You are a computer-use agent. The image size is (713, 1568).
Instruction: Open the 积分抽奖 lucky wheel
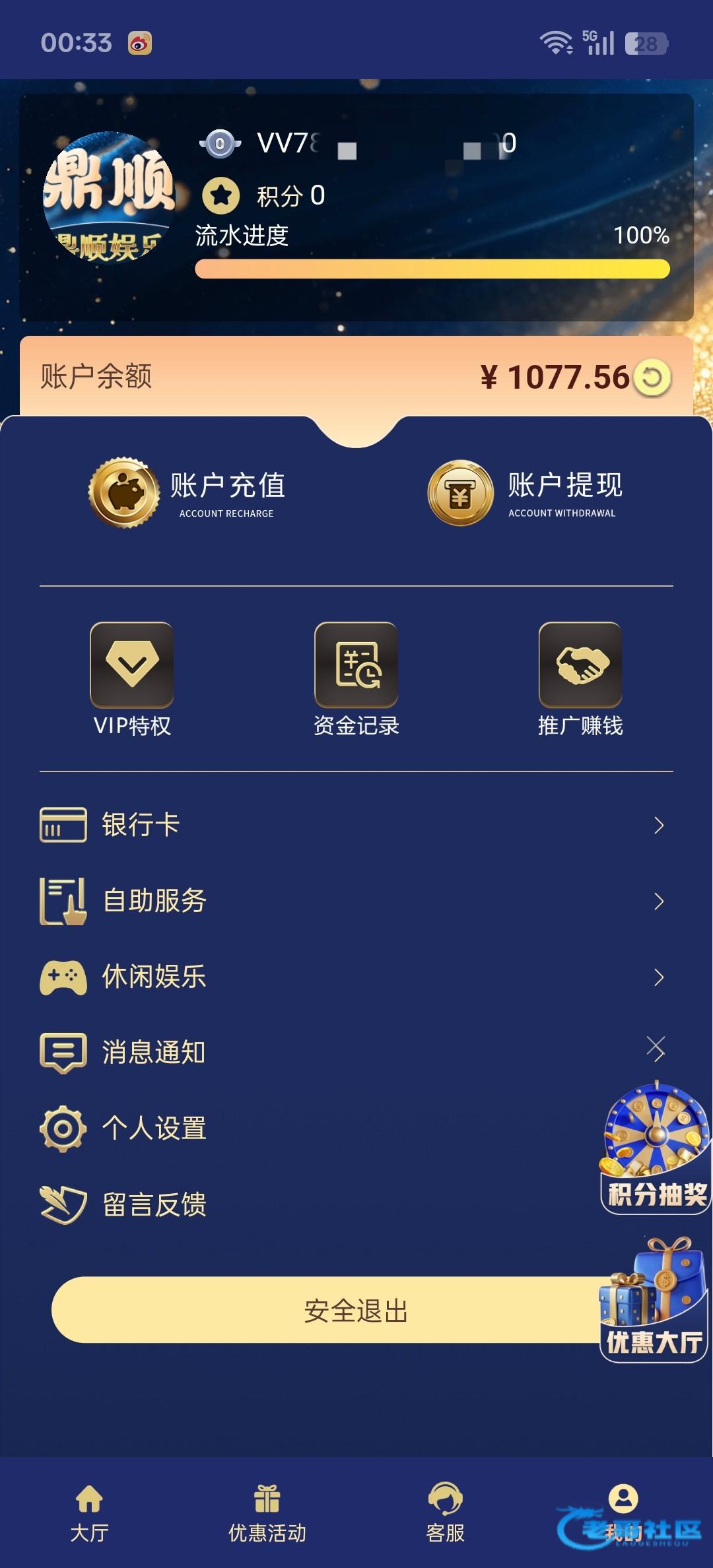pyautogui.click(x=656, y=1148)
